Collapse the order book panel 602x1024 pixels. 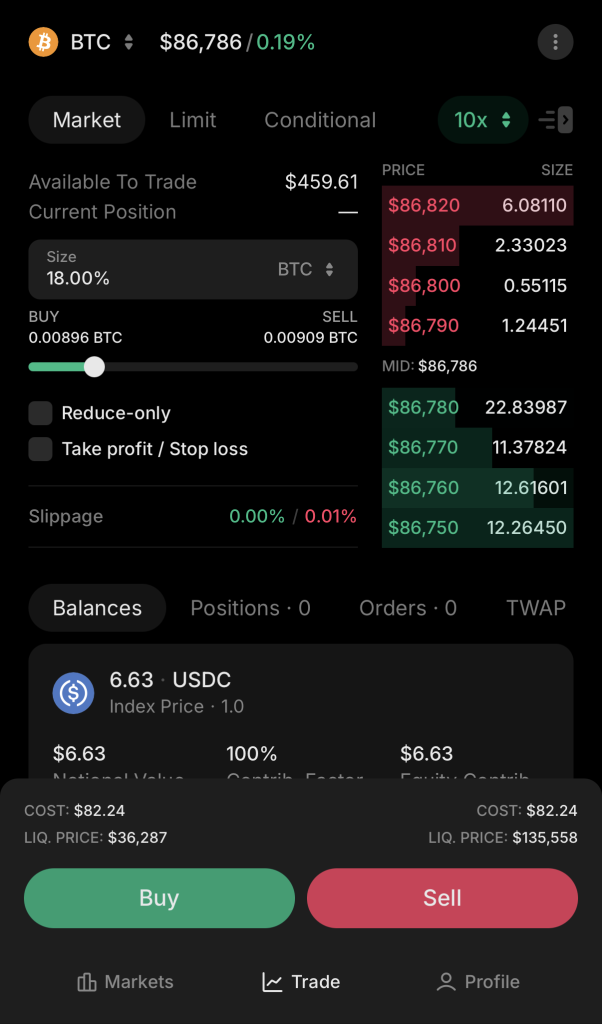point(556,120)
